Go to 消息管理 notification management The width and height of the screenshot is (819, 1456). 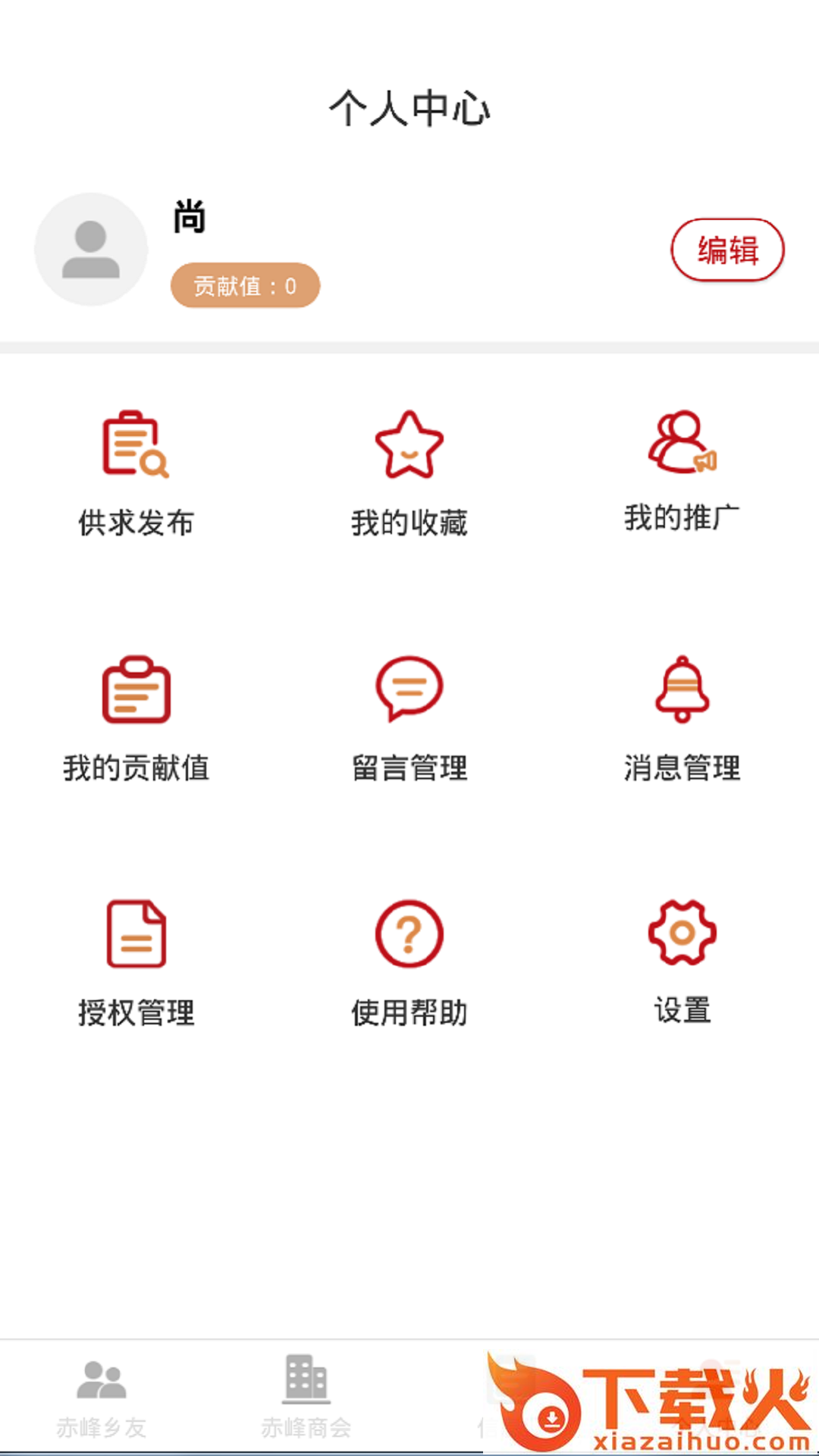(x=682, y=717)
